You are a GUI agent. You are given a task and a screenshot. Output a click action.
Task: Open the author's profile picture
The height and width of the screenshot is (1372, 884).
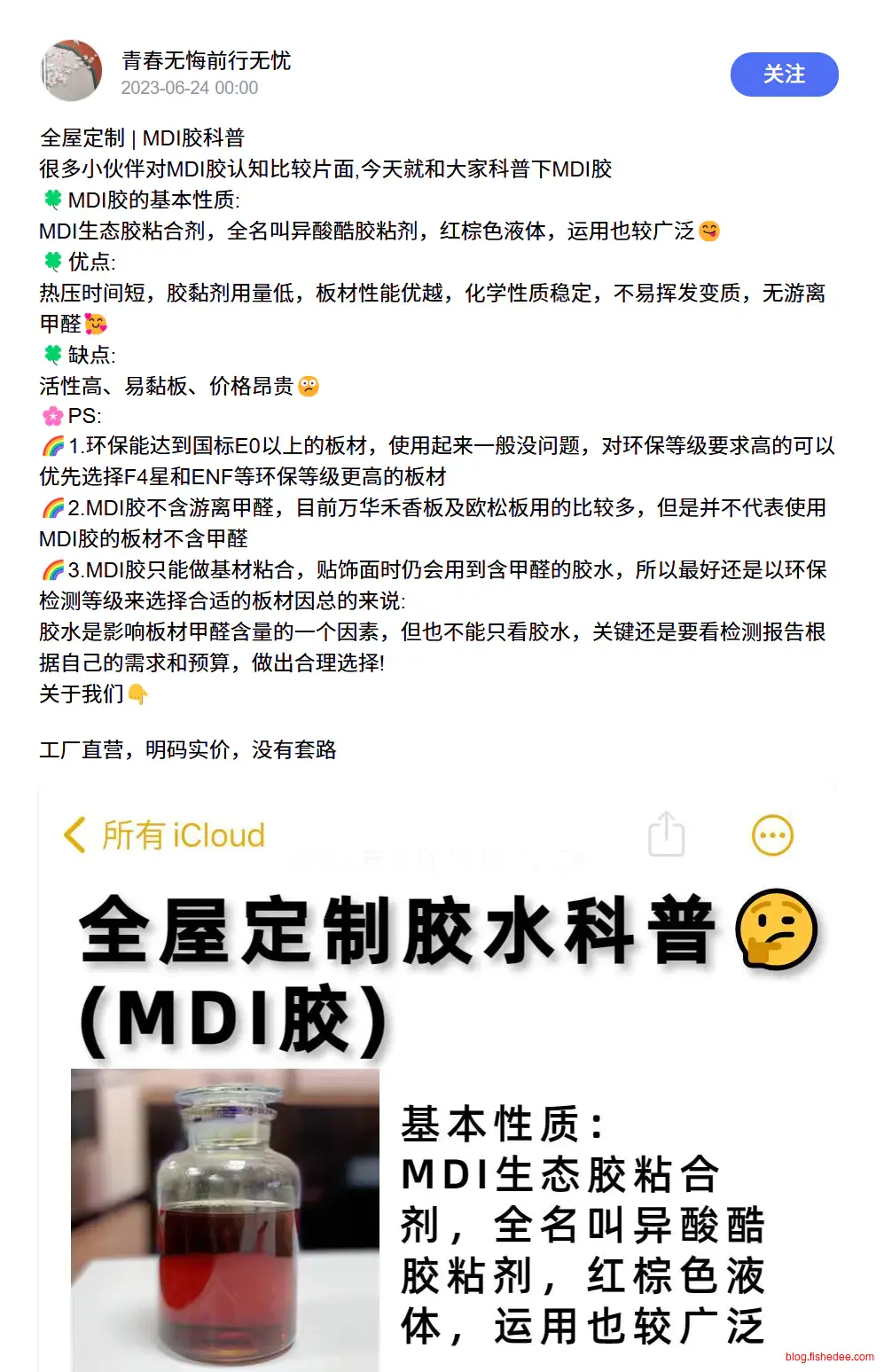[x=72, y=71]
